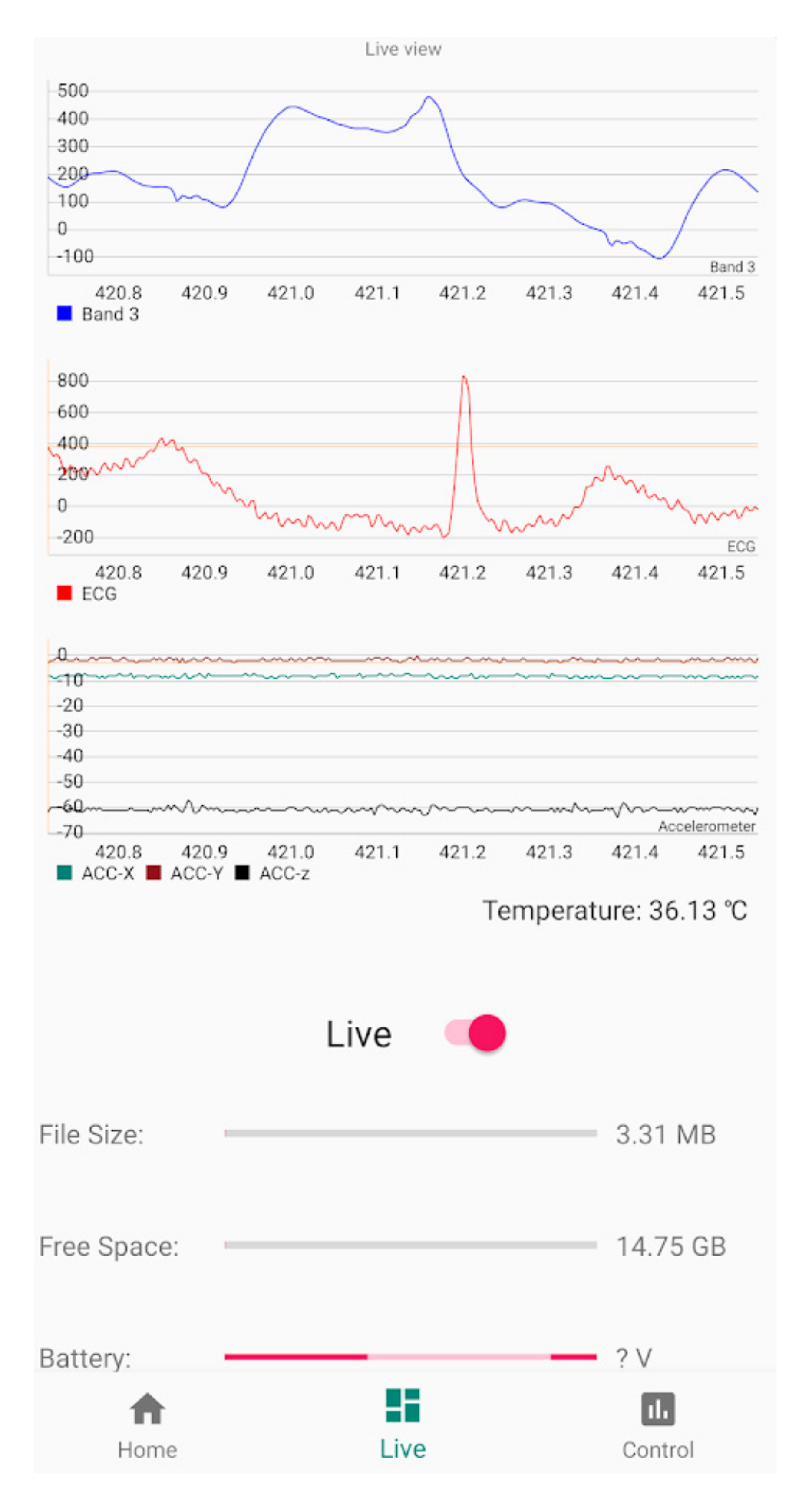This screenshot has height=1491, width=812.
Task: Turn off the Live switch
Action: tap(475, 1033)
